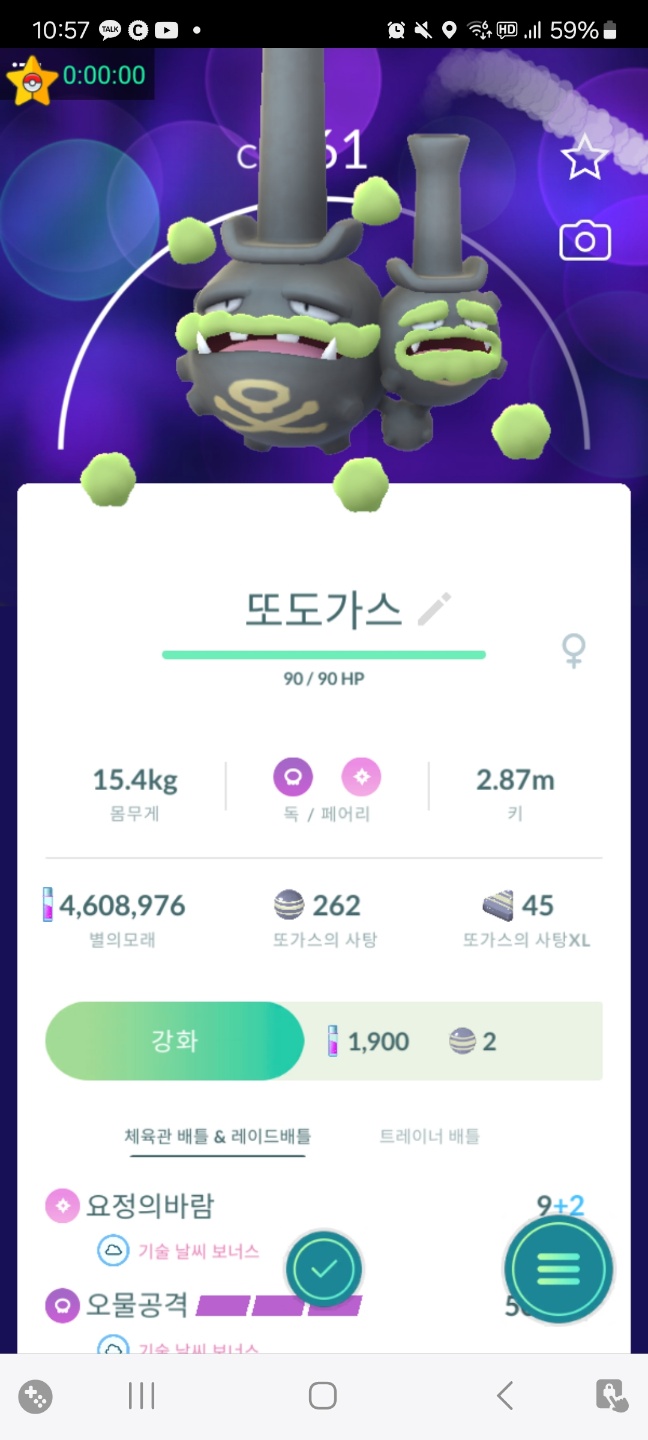View the 오물공격 charged move

click(137, 1304)
